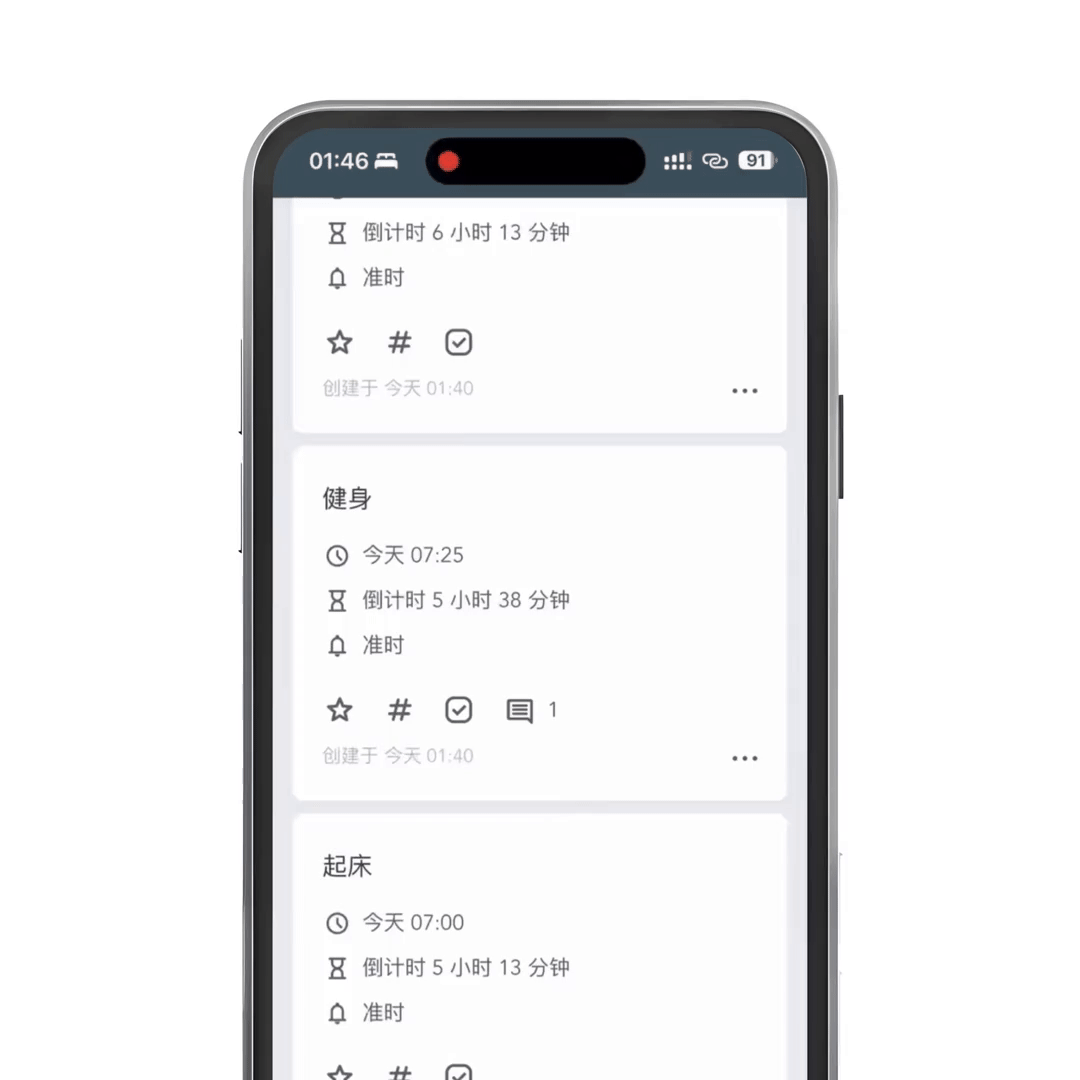1080x1080 pixels.
Task: Open the 健身 reminder card
Action: [540, 500]
